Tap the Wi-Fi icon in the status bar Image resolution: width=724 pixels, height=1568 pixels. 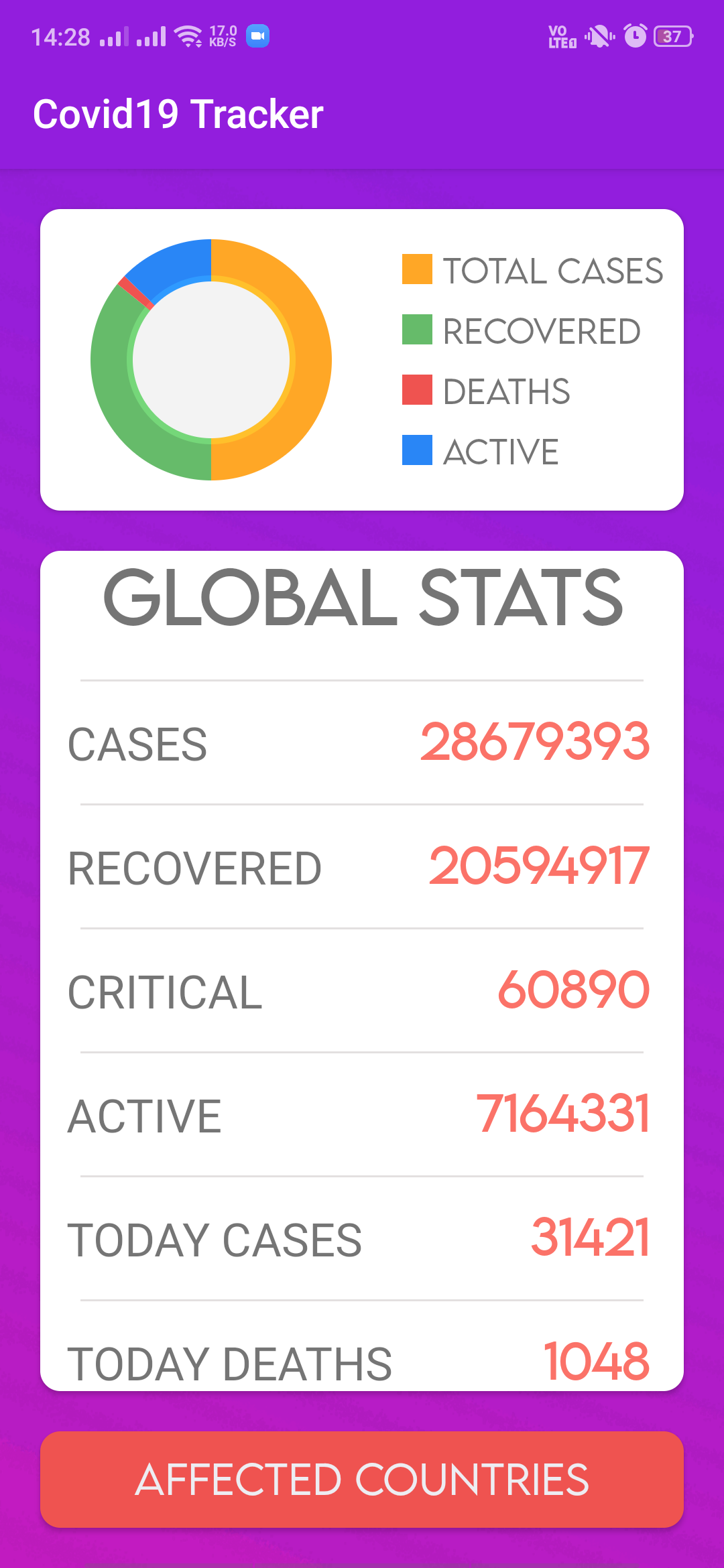coord(188,37)
